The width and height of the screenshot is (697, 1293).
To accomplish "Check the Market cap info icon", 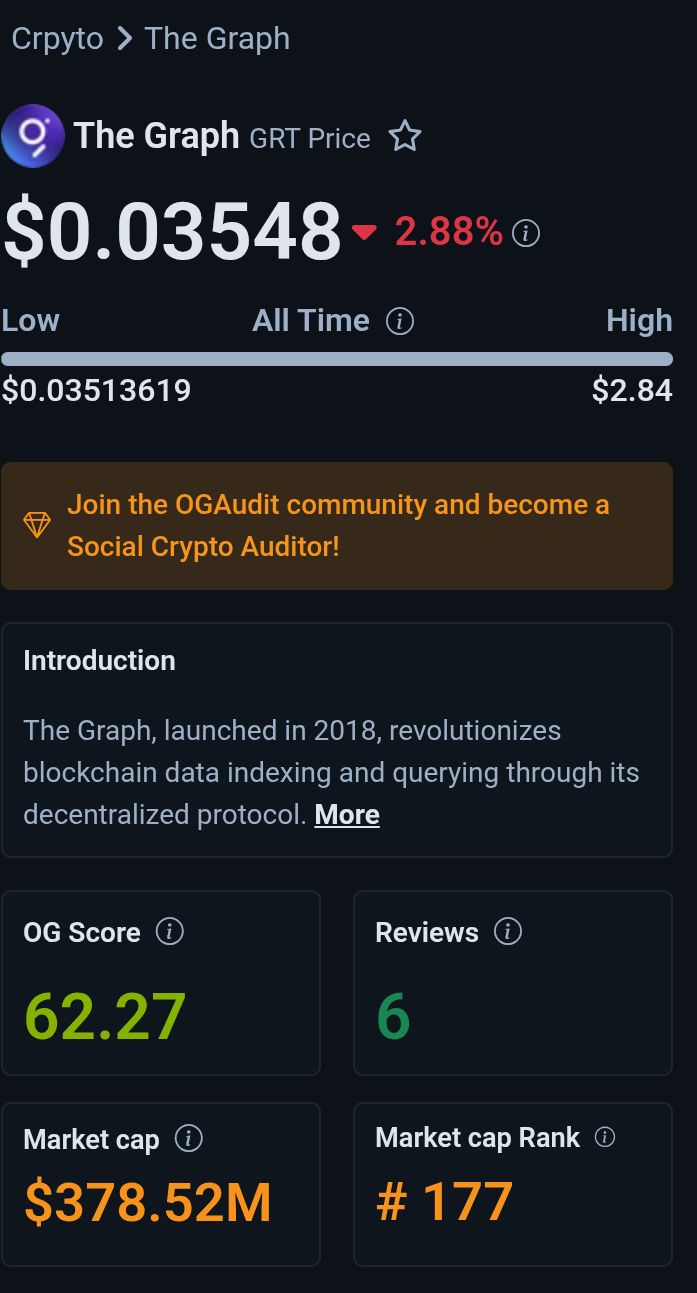I will click(188, 1138).
